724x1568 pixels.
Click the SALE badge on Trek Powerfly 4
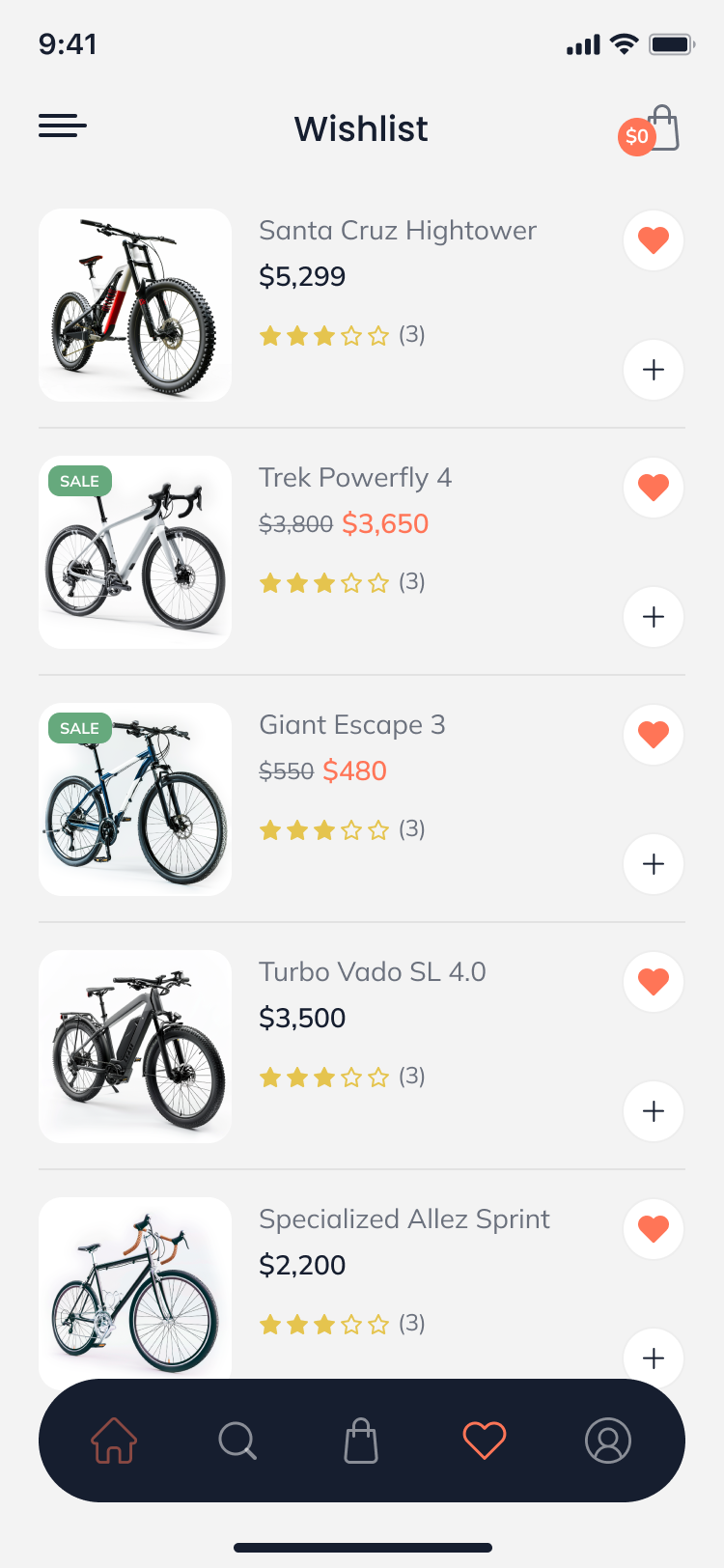pos(80,481)
